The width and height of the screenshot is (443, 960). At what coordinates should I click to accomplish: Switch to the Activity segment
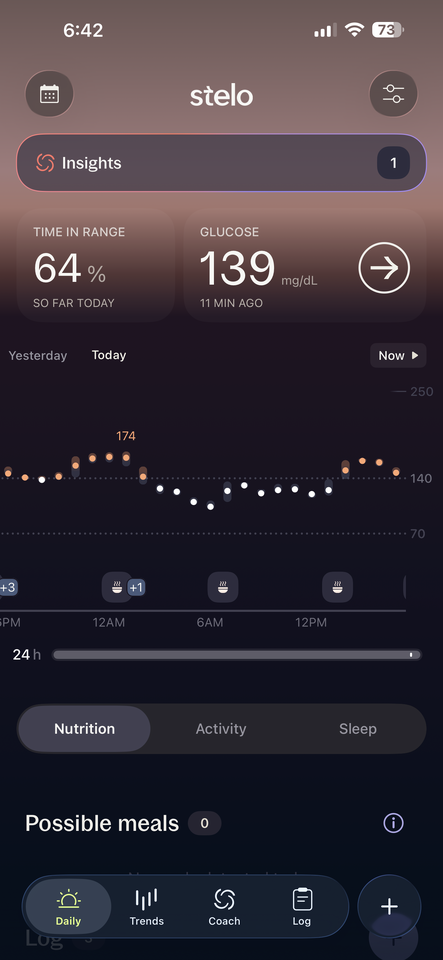click(x=221, y=729)
